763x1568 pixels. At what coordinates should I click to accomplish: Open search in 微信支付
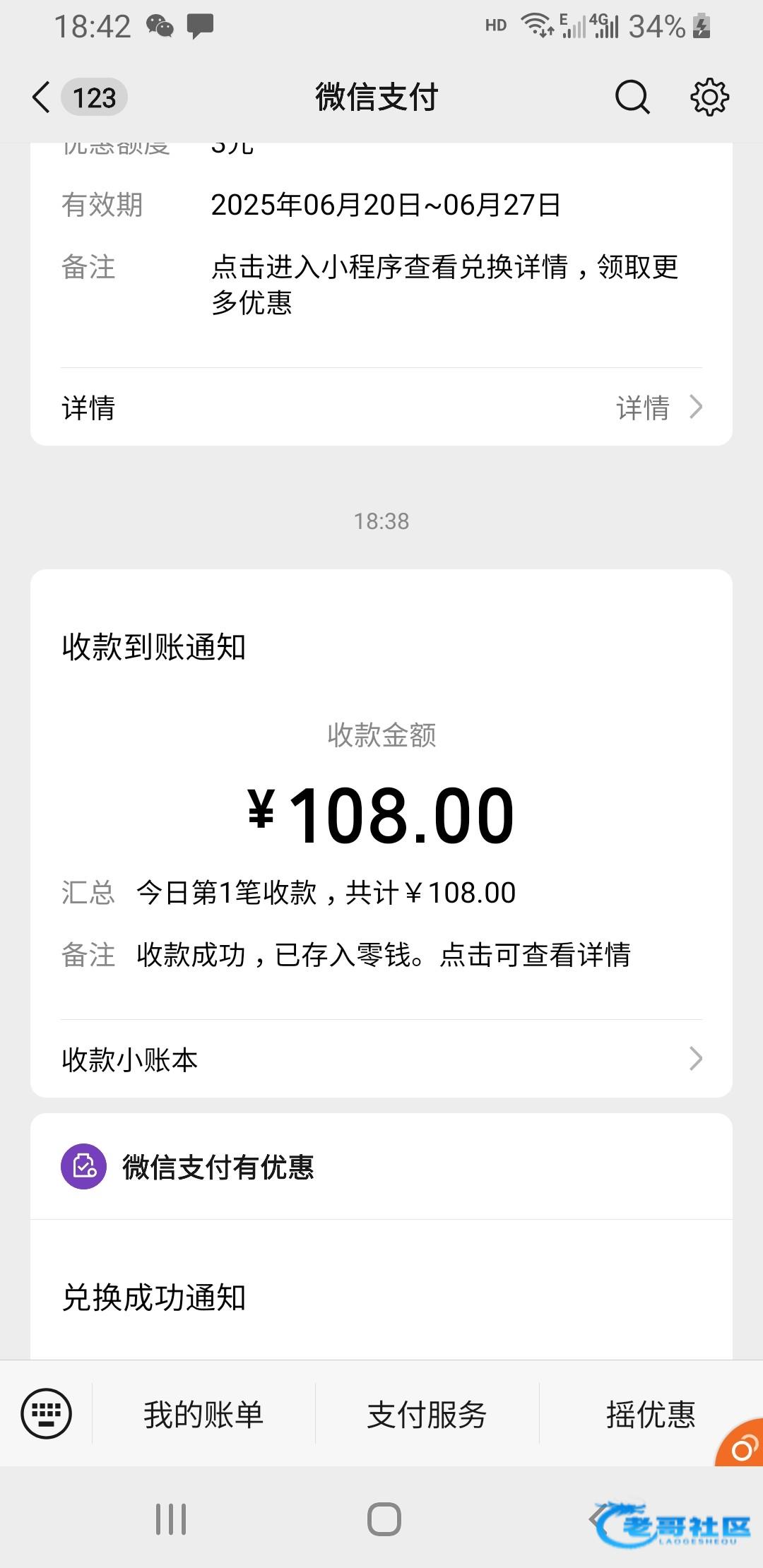632,97
